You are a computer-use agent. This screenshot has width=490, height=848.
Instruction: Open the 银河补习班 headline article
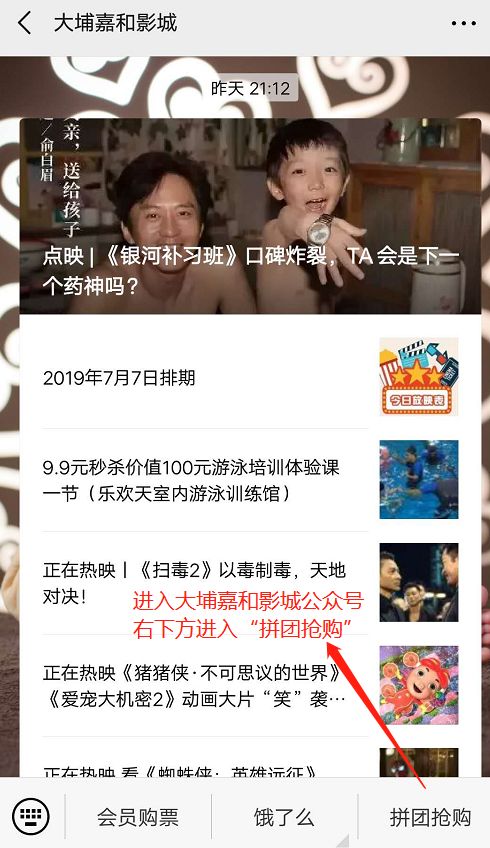click(250, 216)
